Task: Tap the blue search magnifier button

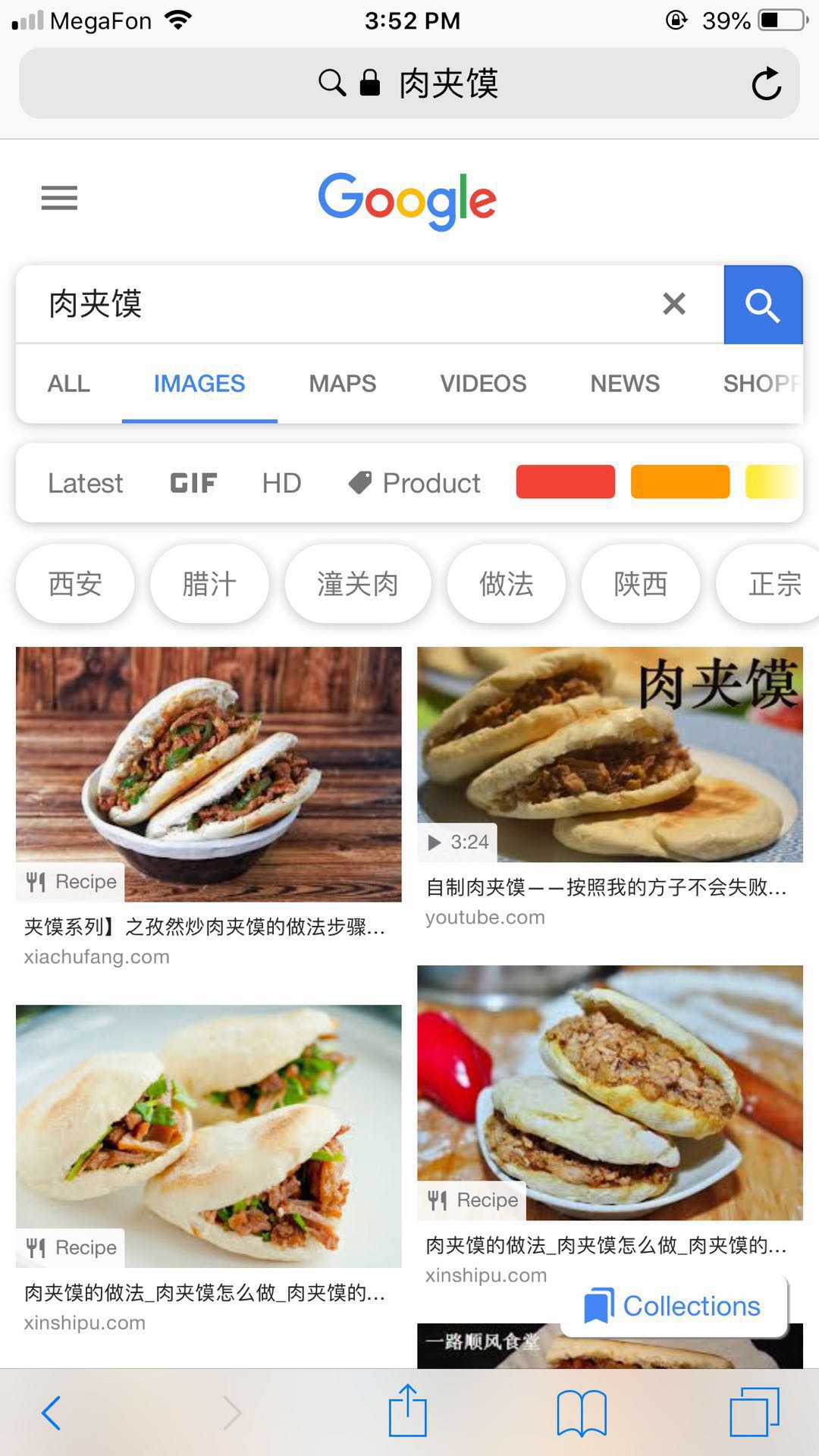Action: [x=762, y=305]
